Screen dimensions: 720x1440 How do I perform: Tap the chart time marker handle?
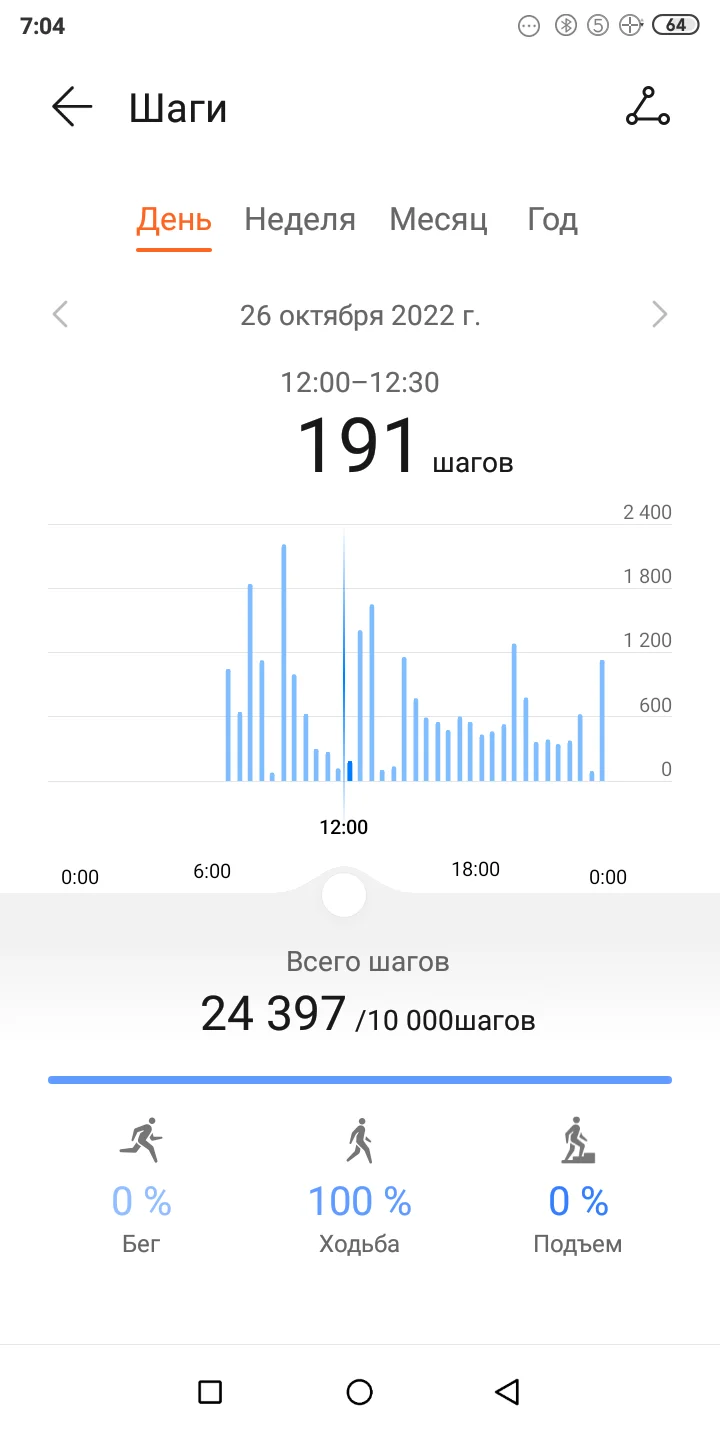point(344,893)
